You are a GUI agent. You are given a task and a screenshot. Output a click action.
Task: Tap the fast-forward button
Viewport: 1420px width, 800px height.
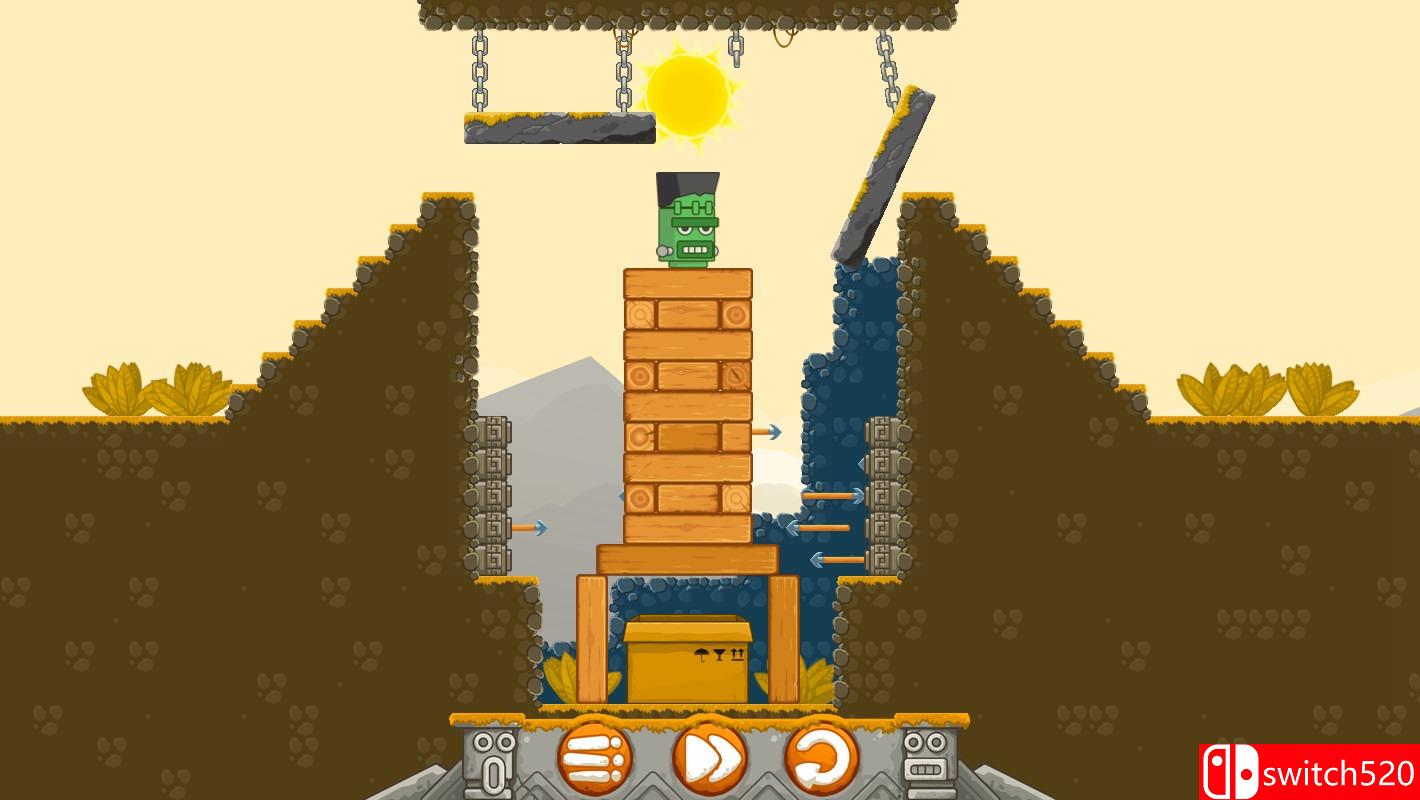(x=709, y=759)
